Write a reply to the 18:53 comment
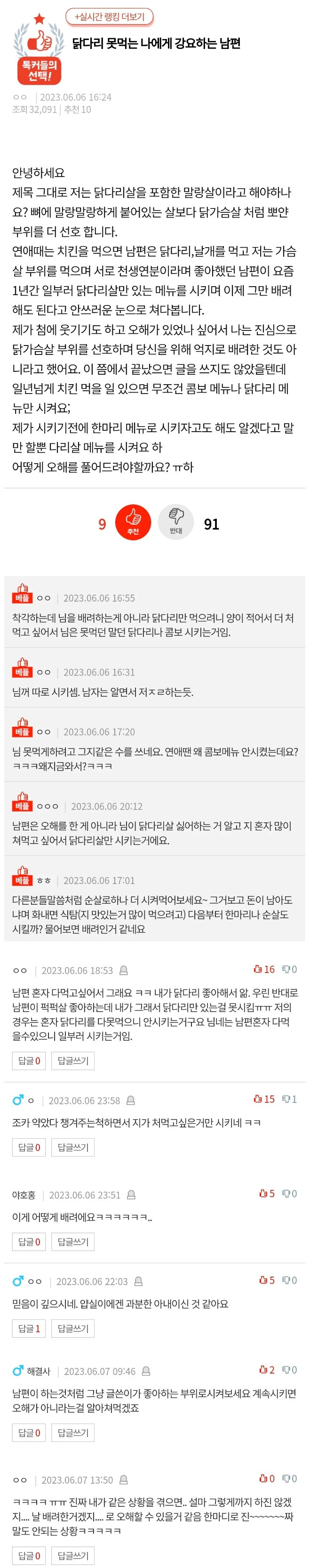This screenshot has width=310, height=1568. tap(73, 1061)
